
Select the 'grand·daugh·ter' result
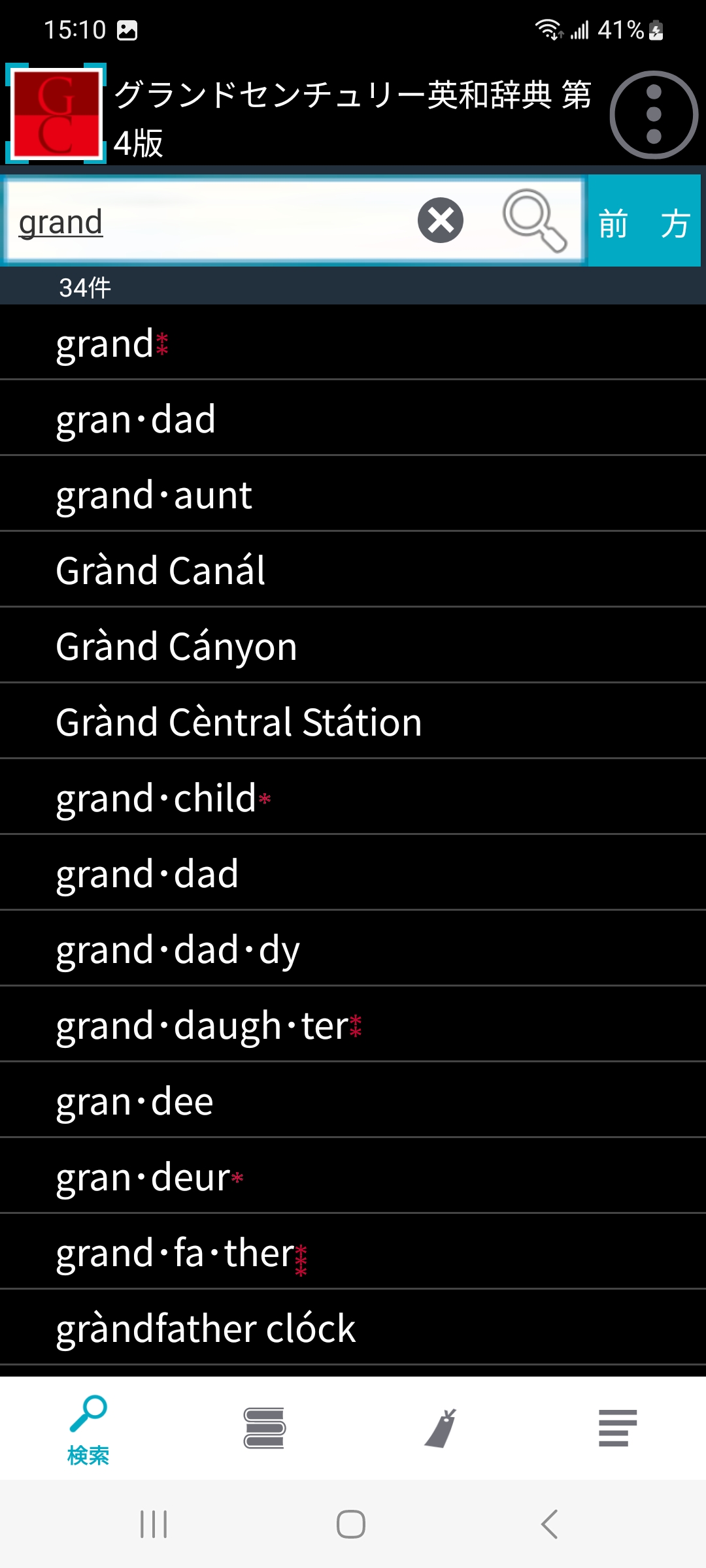(353, 1025)
